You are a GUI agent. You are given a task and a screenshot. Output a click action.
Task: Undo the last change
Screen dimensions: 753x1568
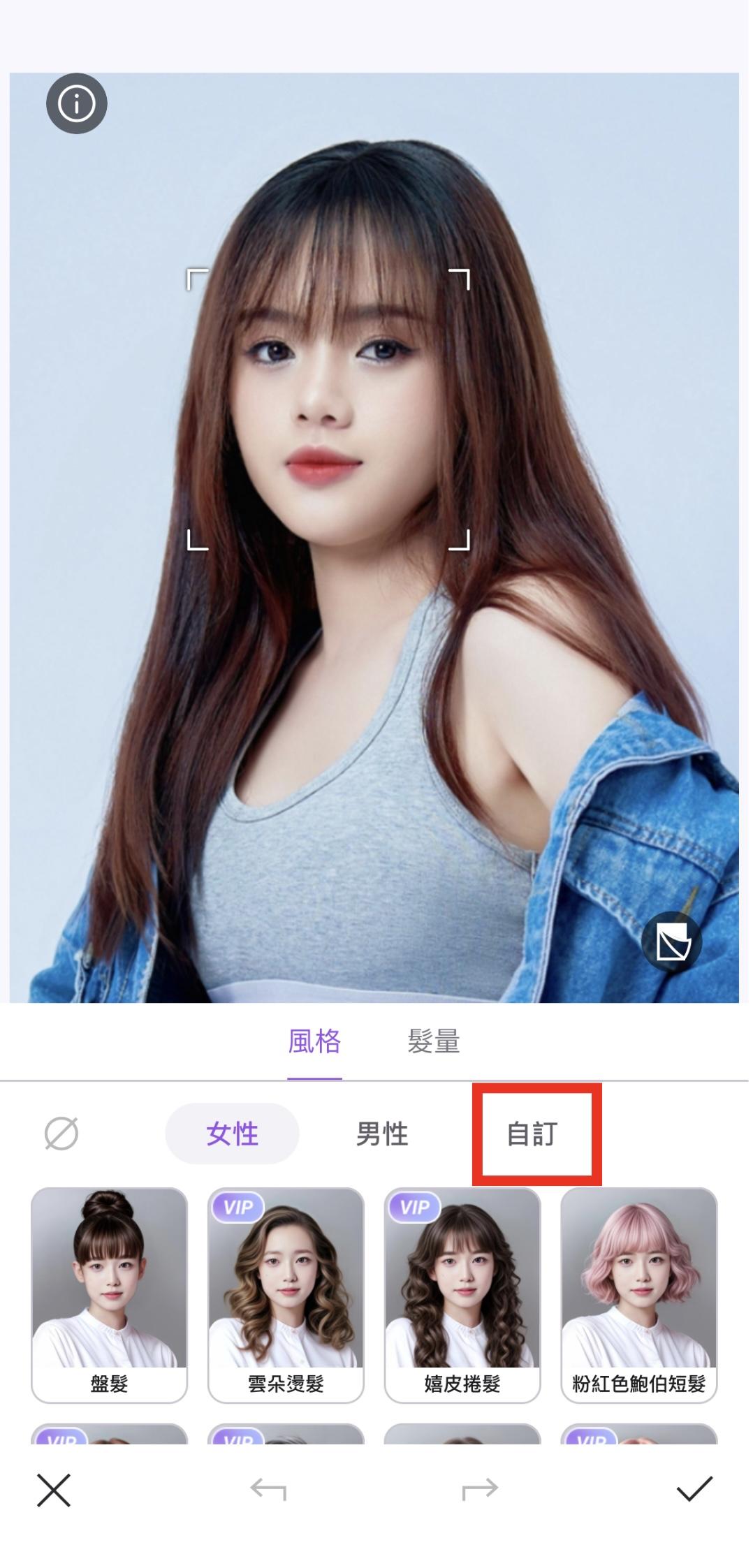point(268,1490)
